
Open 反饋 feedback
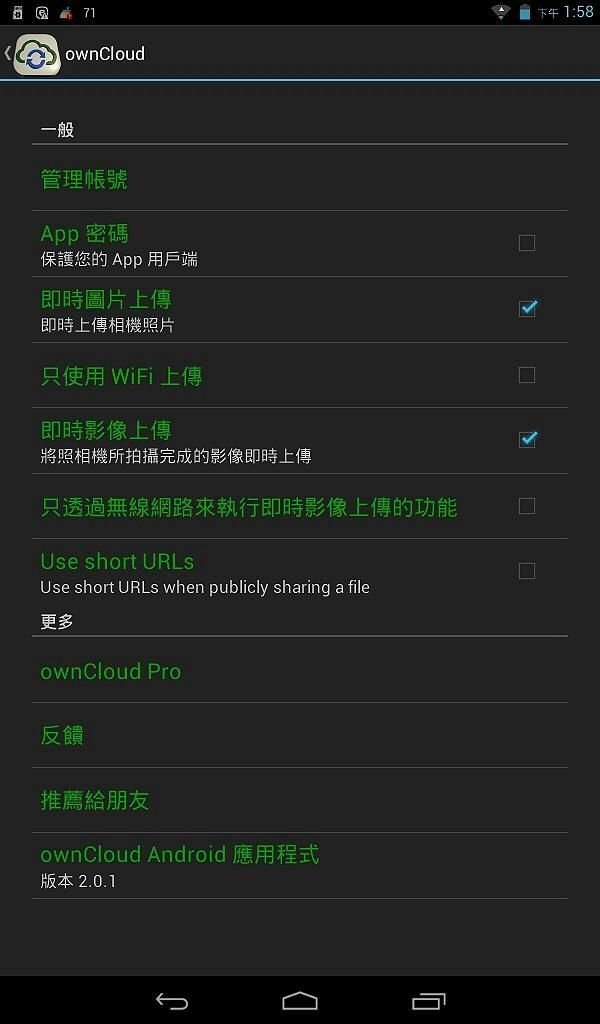click(62, 735)
